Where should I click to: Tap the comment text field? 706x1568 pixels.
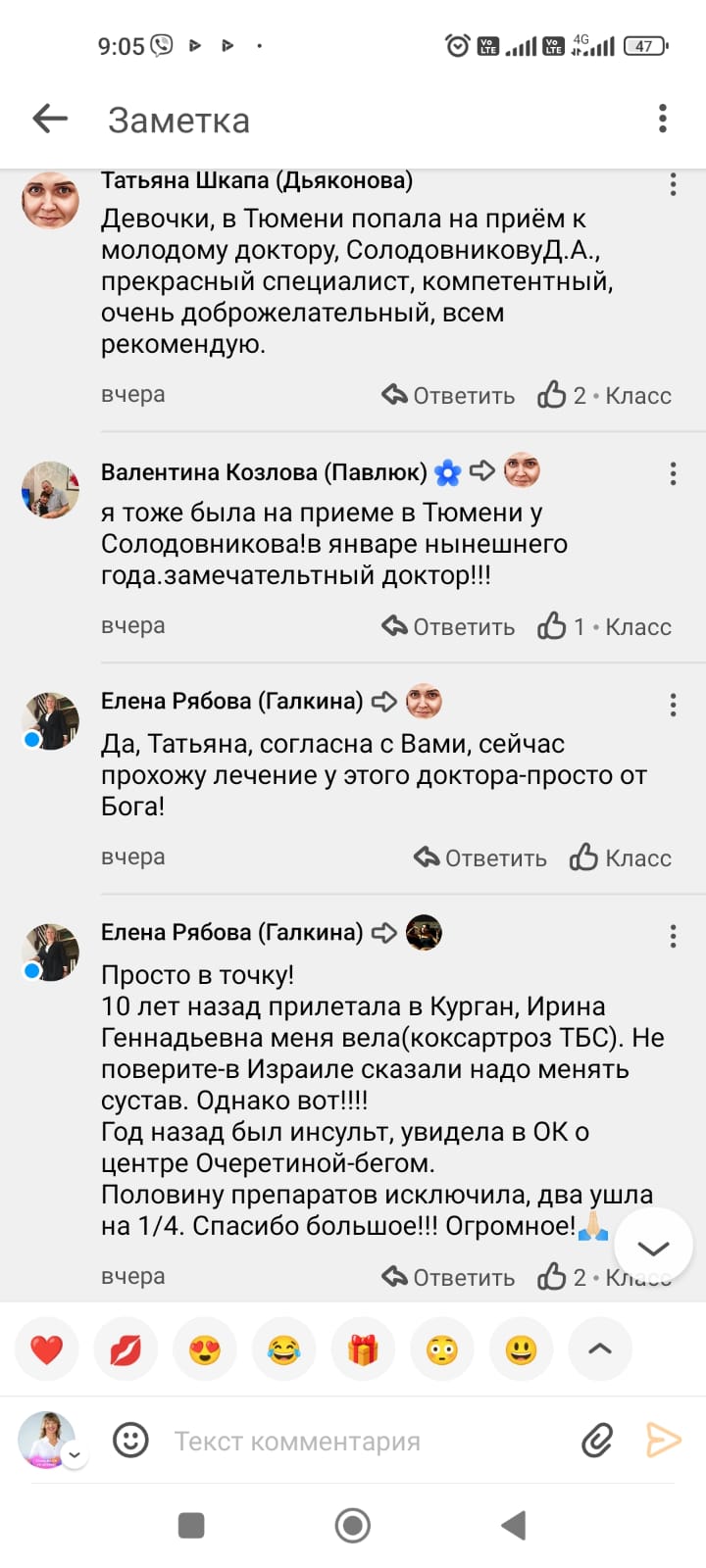click(363, 1442)
